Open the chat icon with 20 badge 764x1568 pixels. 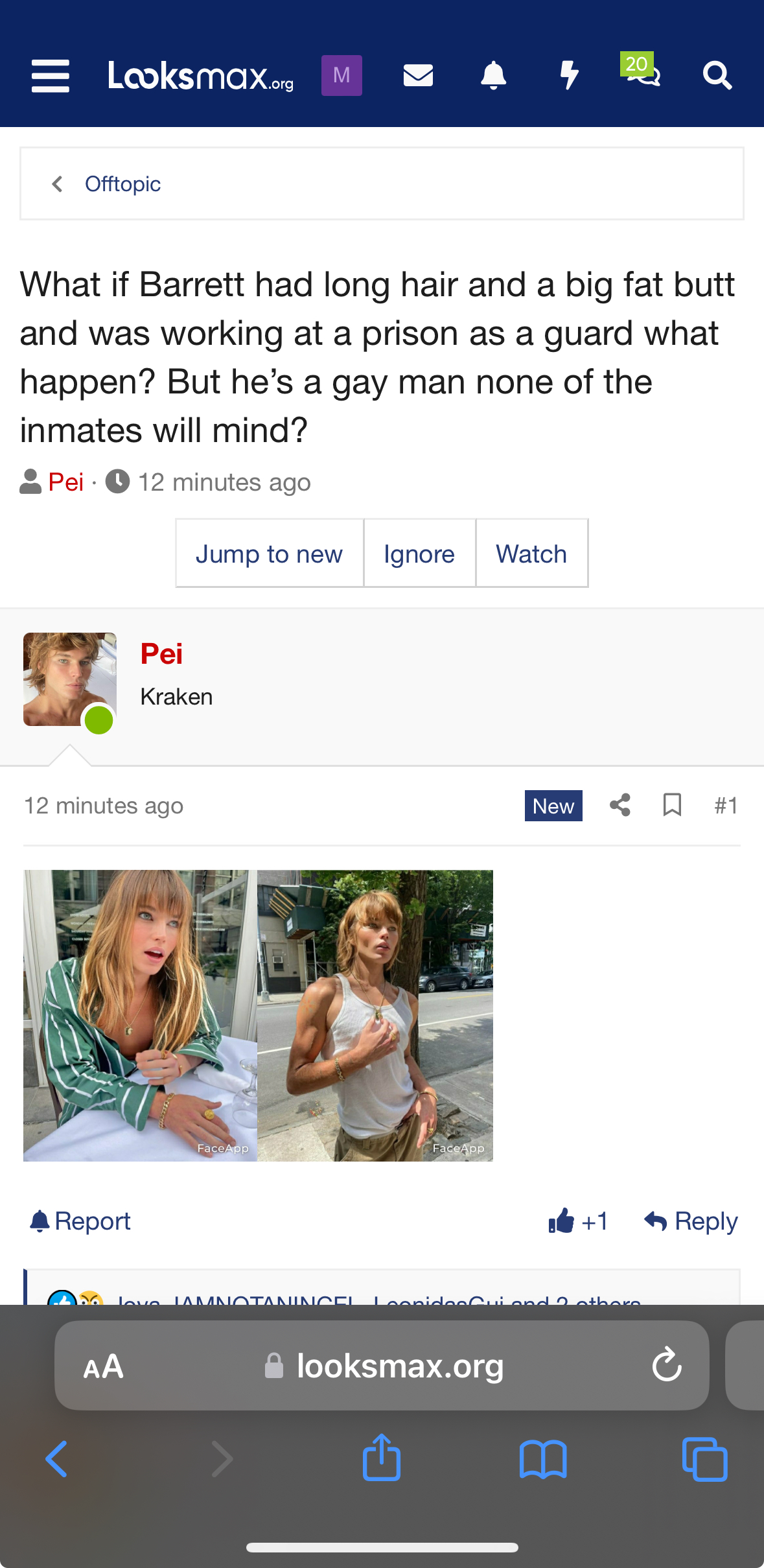point(642,73)
